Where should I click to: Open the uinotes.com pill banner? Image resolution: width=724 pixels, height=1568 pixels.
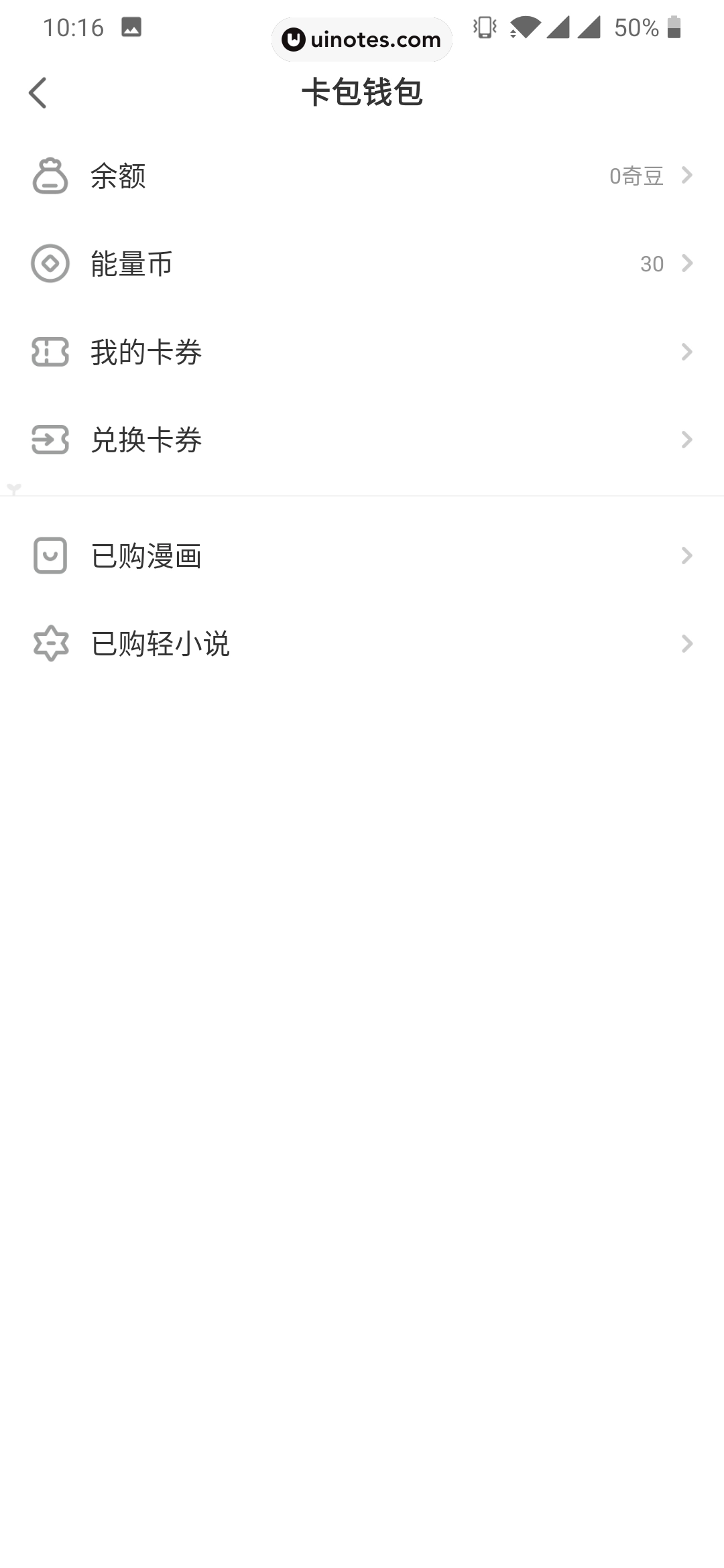(361, 40)
